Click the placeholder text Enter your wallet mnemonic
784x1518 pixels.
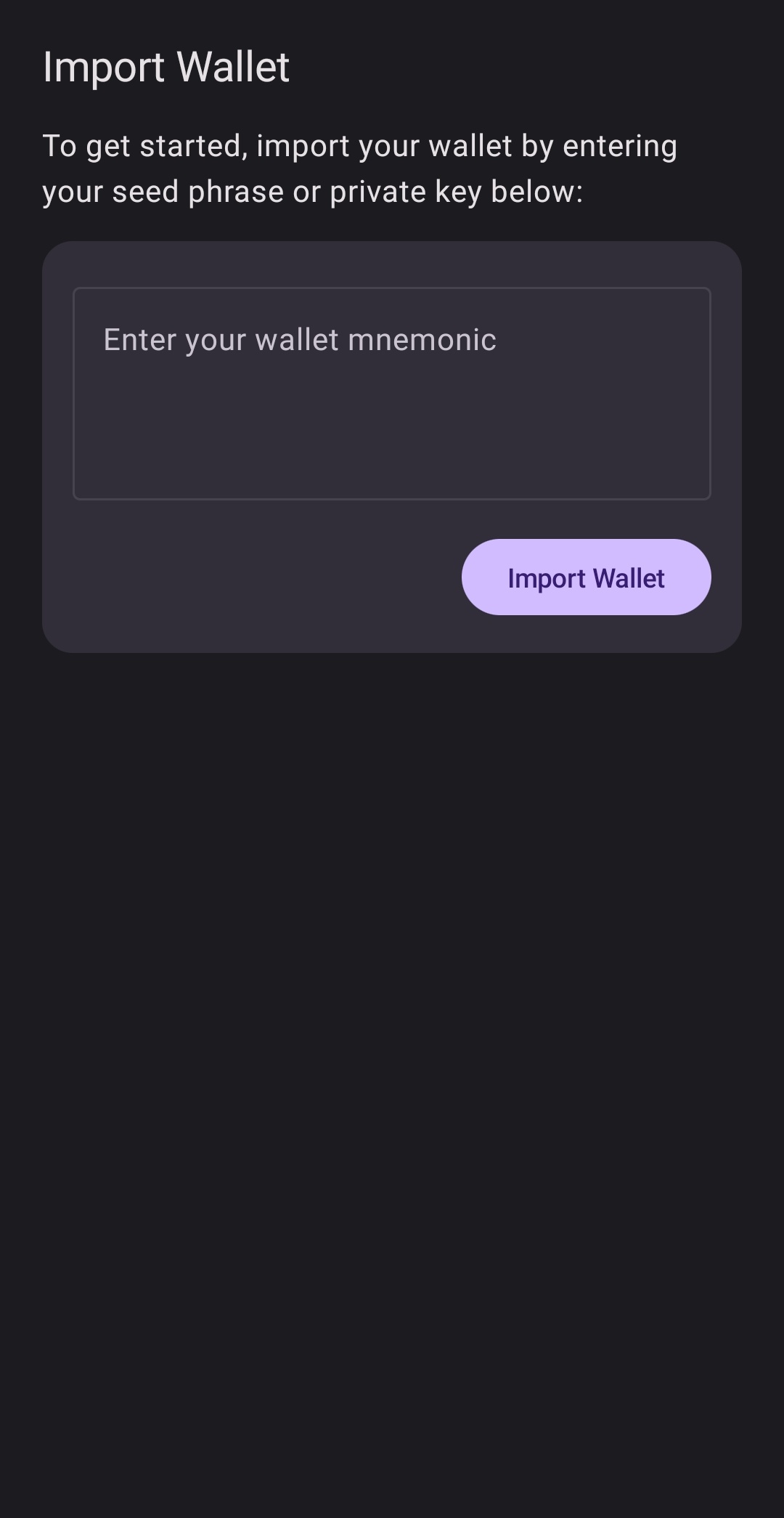point(300,338)
